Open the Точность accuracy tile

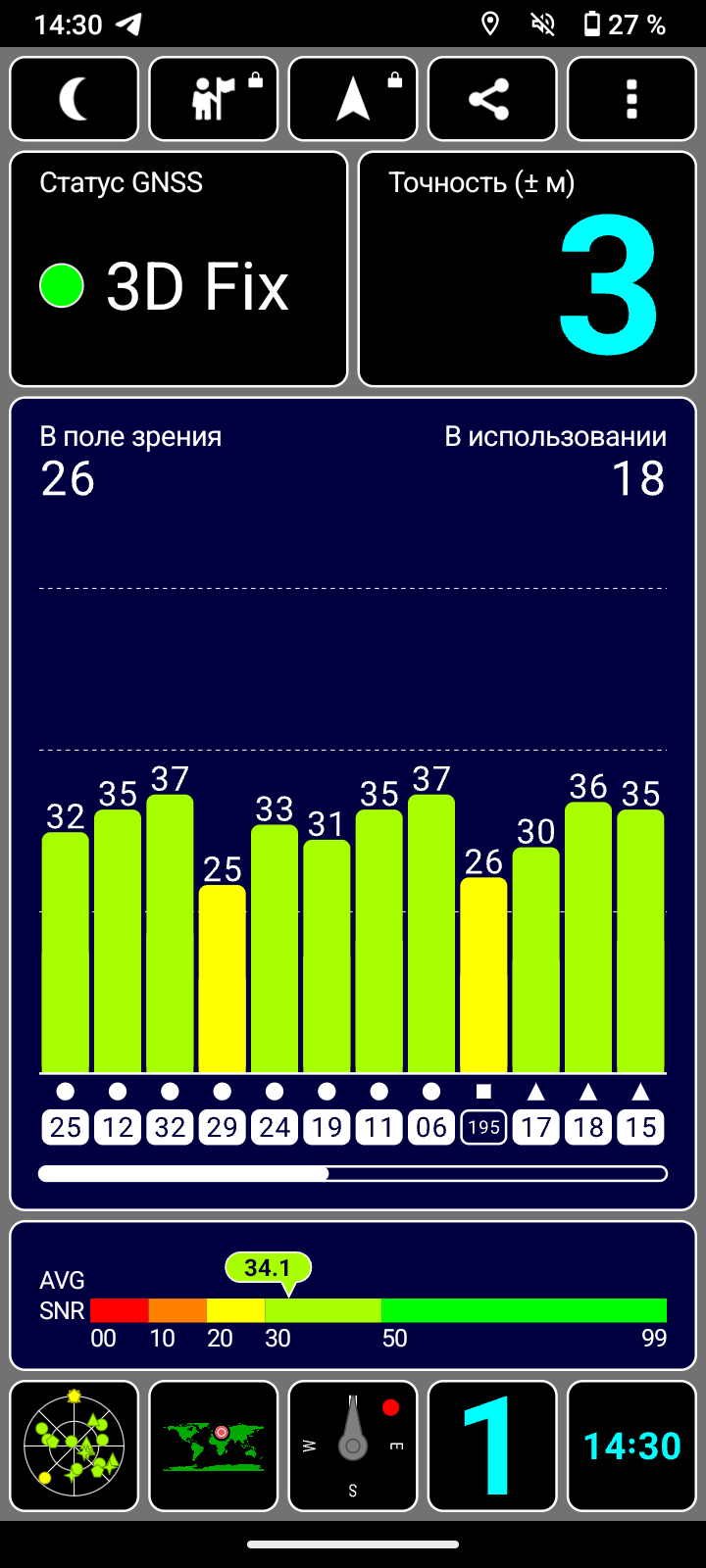[x=528, y=269]
